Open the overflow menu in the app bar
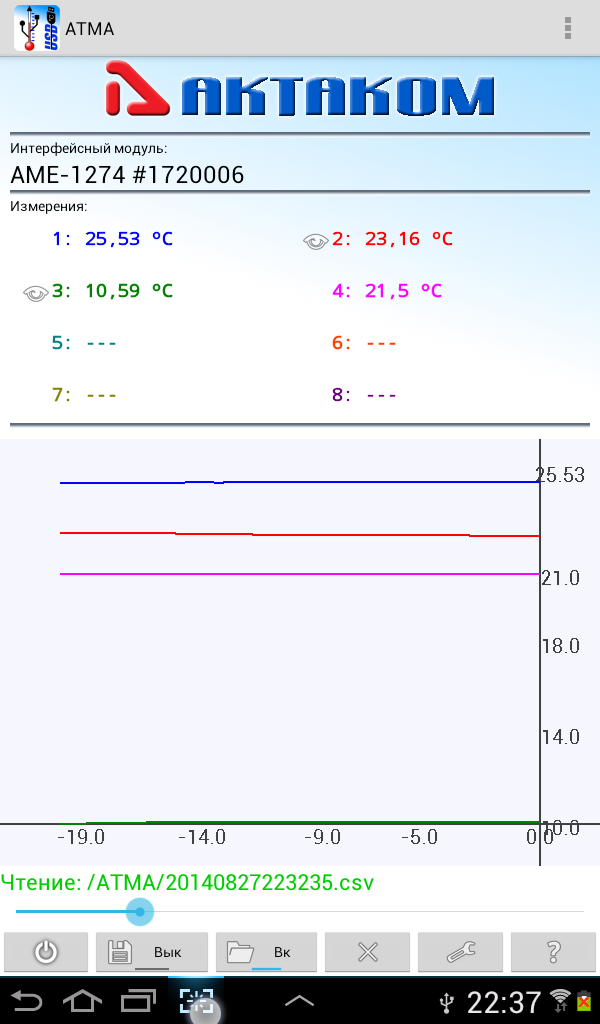600x1024 pixels. point(567,28)
